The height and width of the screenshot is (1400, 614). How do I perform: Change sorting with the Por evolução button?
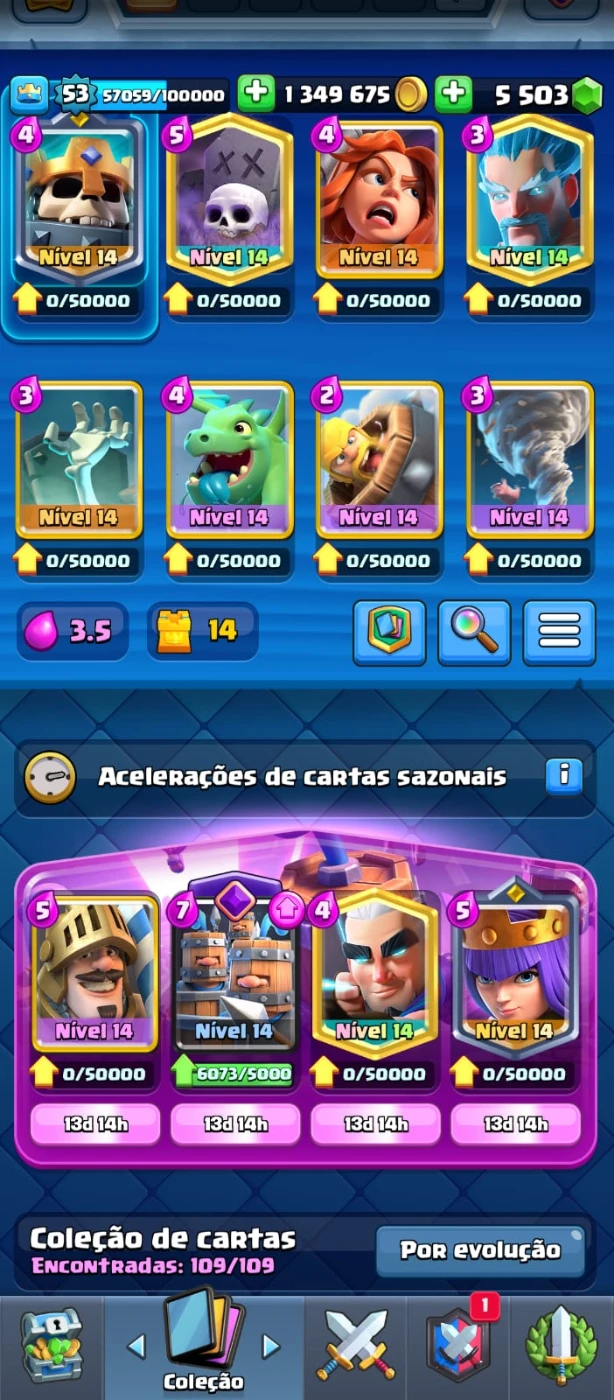(480, 1250)
